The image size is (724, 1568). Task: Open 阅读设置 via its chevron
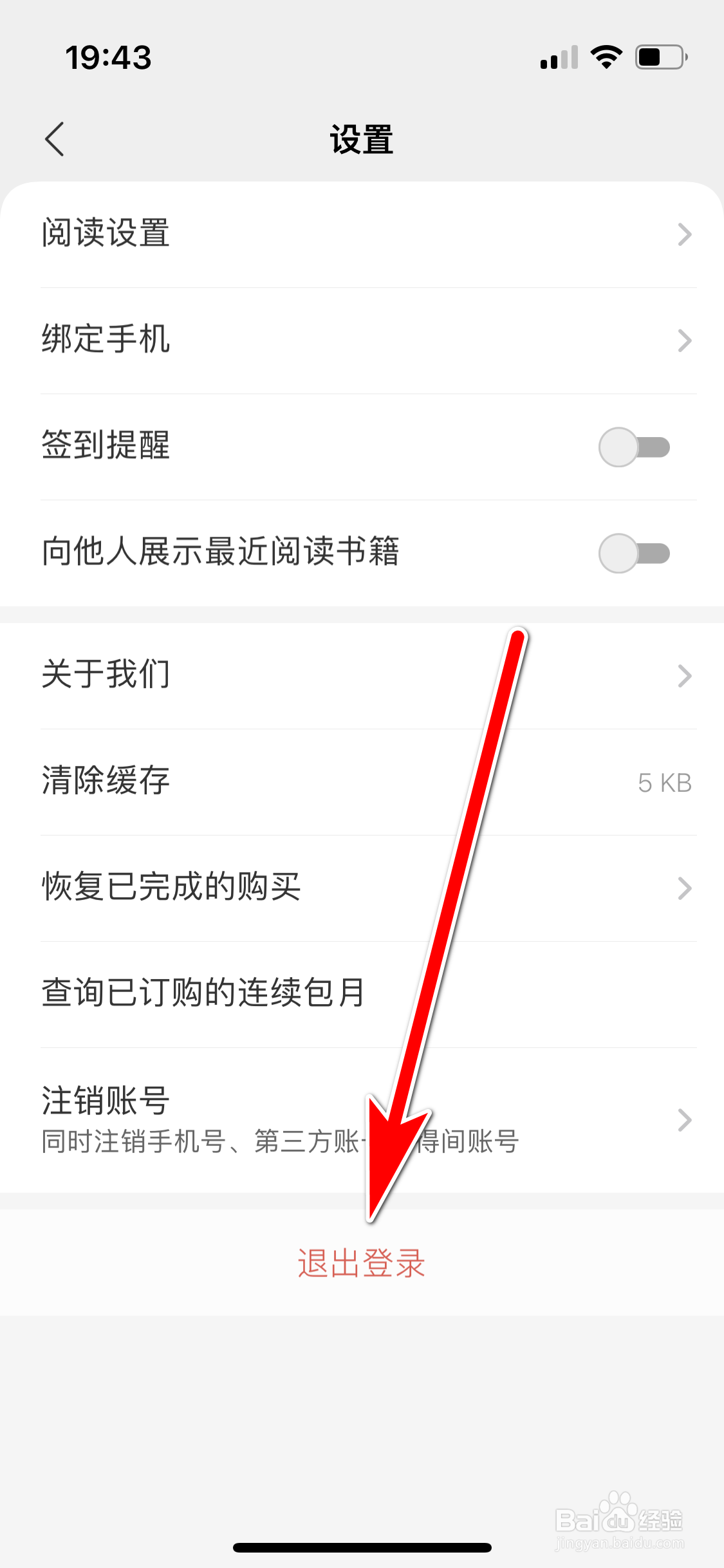click(x=685, y=235)
